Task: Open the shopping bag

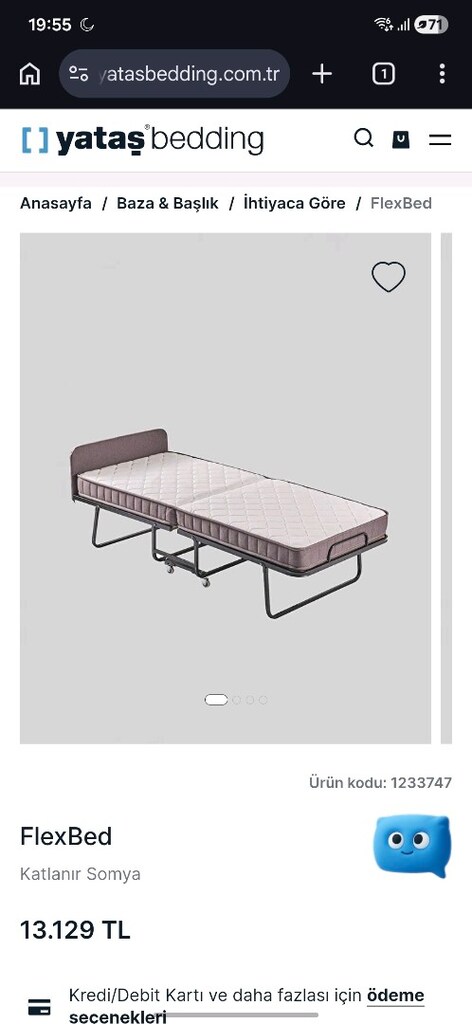Action: (x=401, y=139)
